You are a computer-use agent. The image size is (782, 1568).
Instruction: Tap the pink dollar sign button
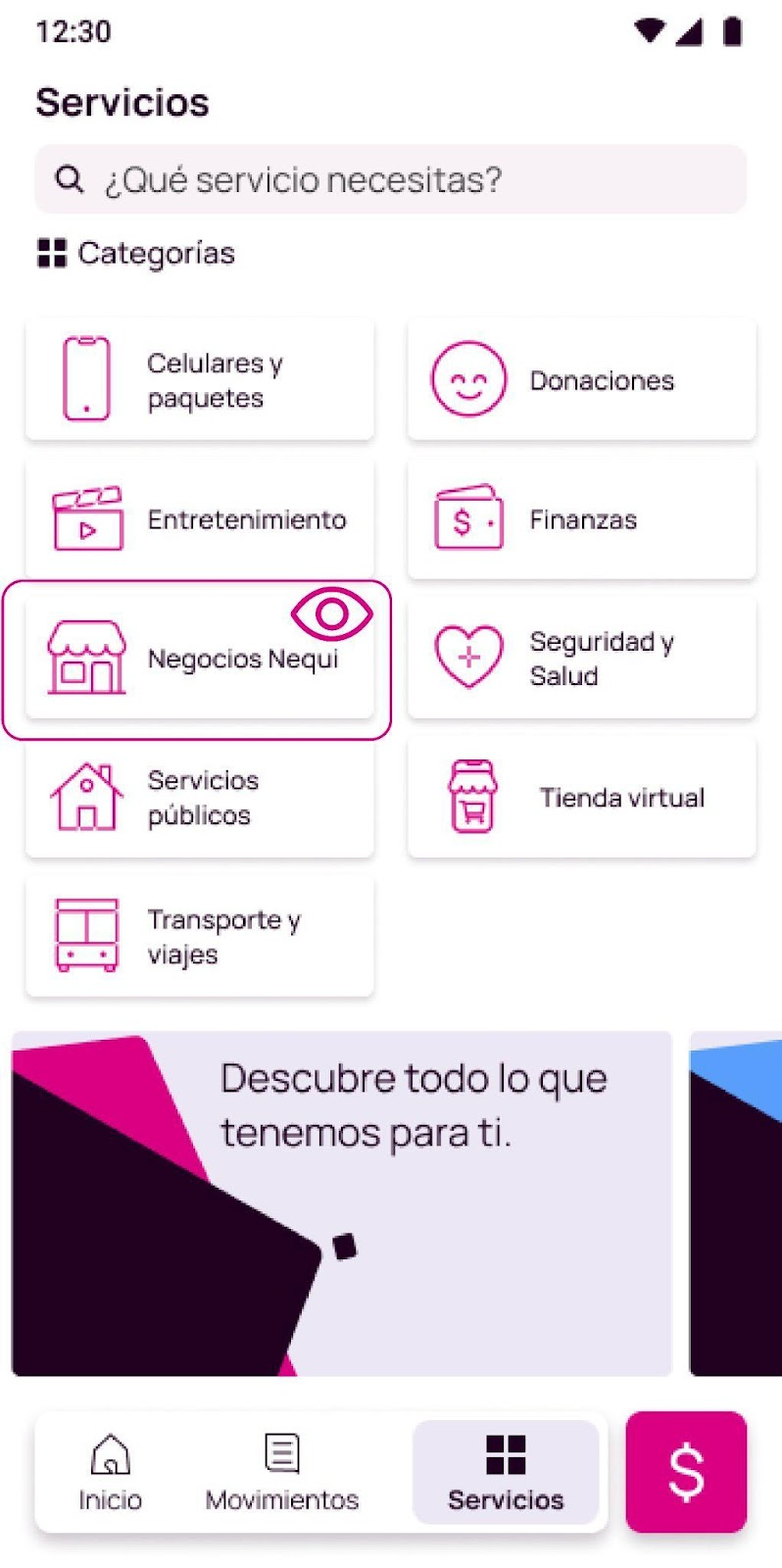tap(686, 1472)
